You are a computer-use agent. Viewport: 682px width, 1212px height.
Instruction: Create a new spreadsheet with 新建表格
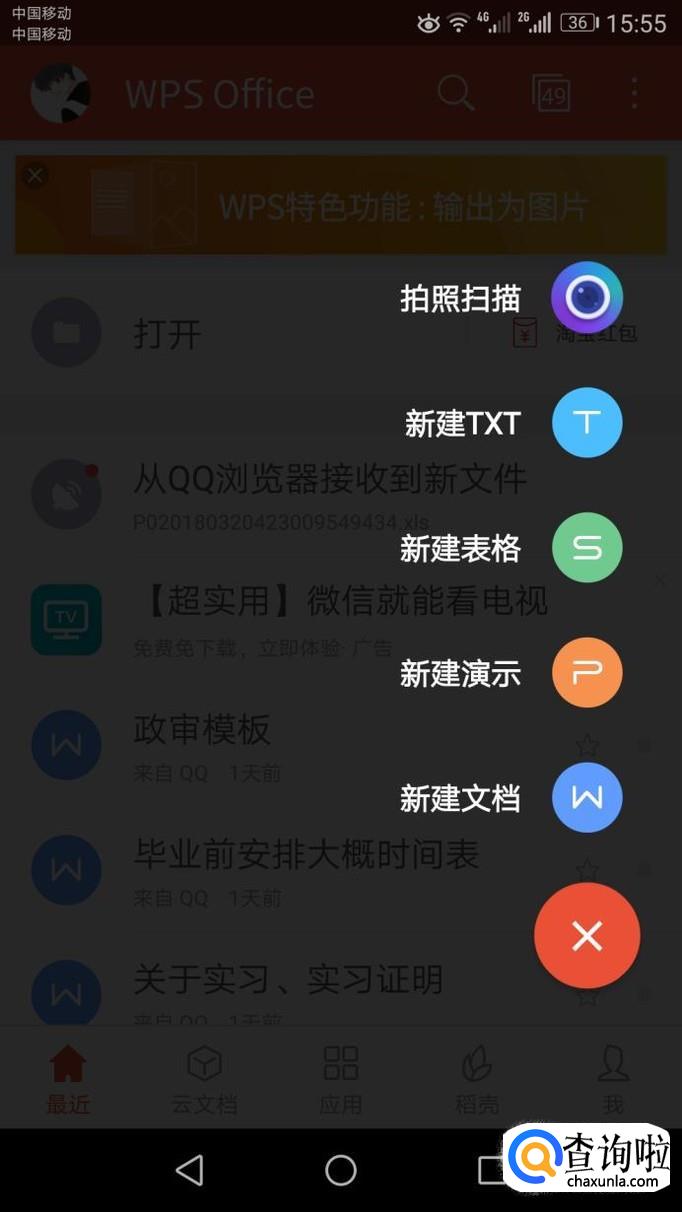(x=587, y=548)
